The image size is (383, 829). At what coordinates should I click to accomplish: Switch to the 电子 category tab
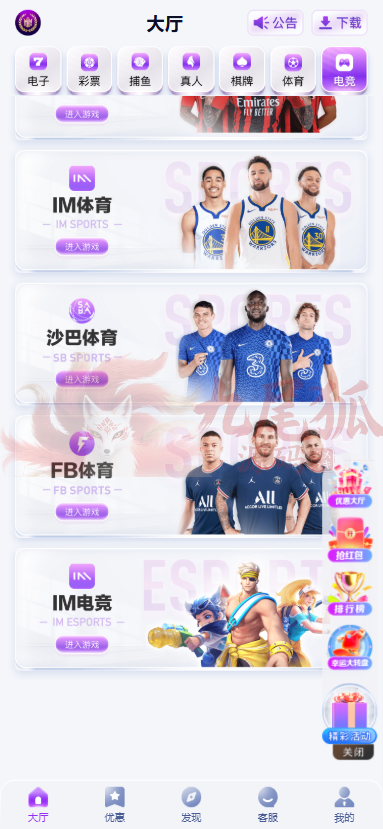[38, 70]
